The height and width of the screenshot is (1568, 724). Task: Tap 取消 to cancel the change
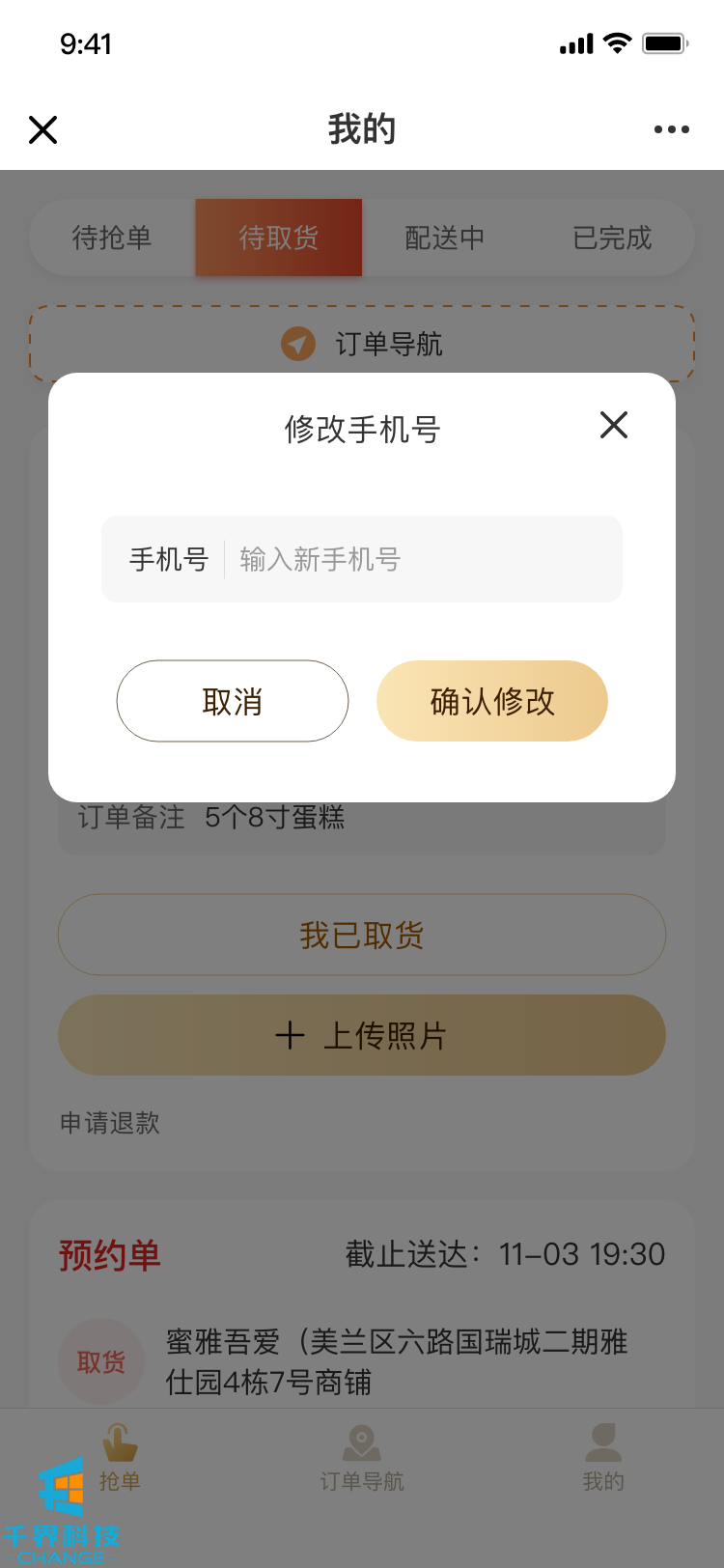(x=233, y=701)
